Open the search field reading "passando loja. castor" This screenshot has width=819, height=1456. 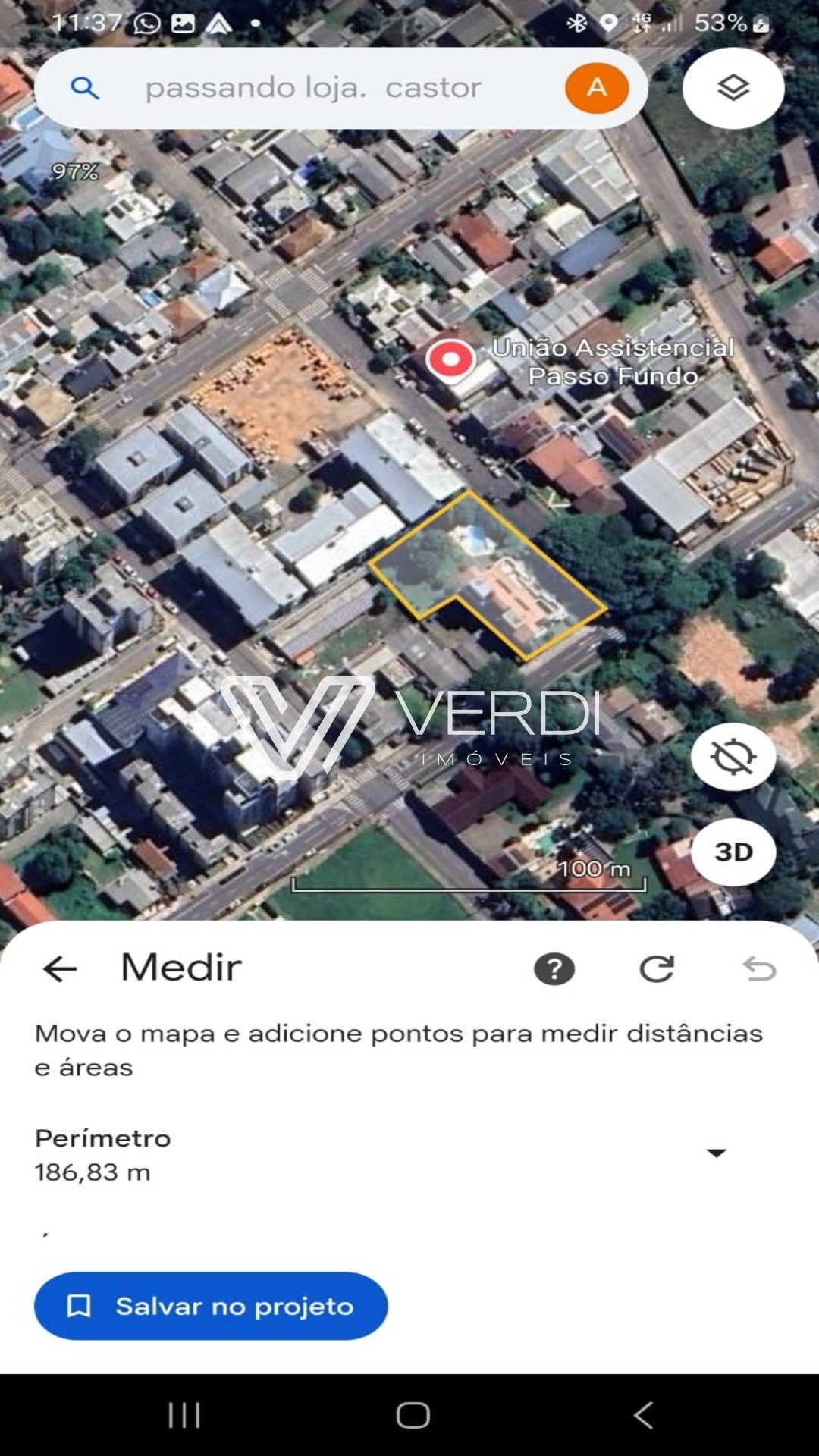pyautogui.click(x=312, y=88)
